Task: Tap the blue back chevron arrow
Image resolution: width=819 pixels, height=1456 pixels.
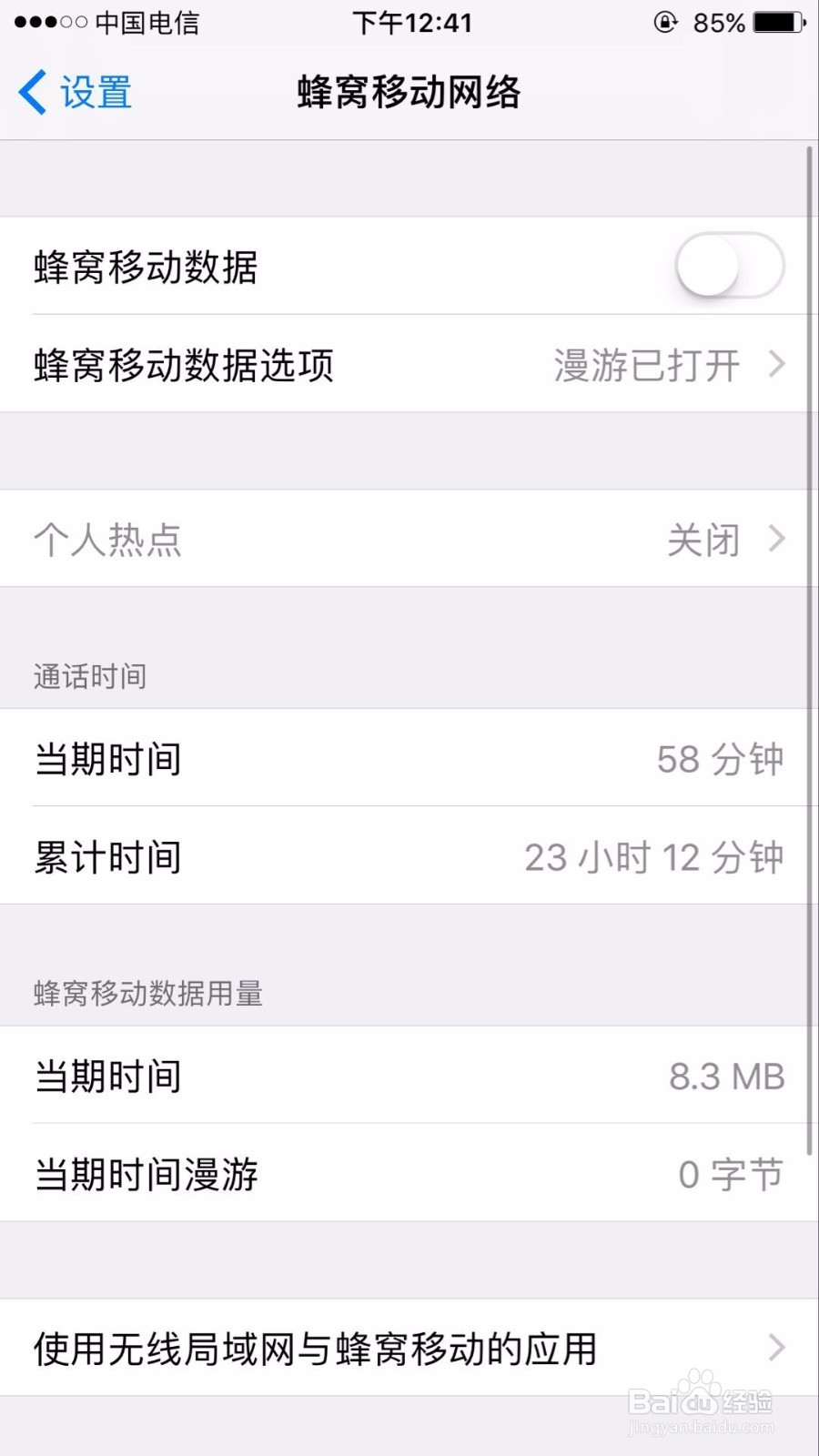Action: coord(32,91)
